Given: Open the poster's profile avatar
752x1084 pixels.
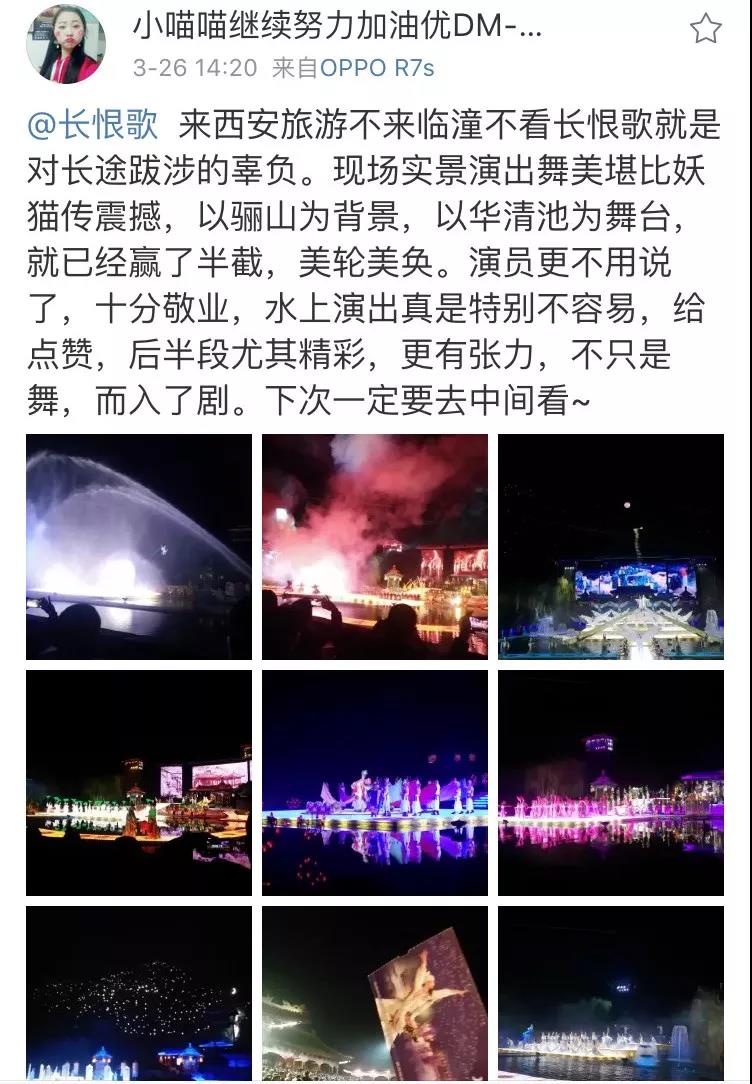Looking at the screenshot, I should [66, 43].
